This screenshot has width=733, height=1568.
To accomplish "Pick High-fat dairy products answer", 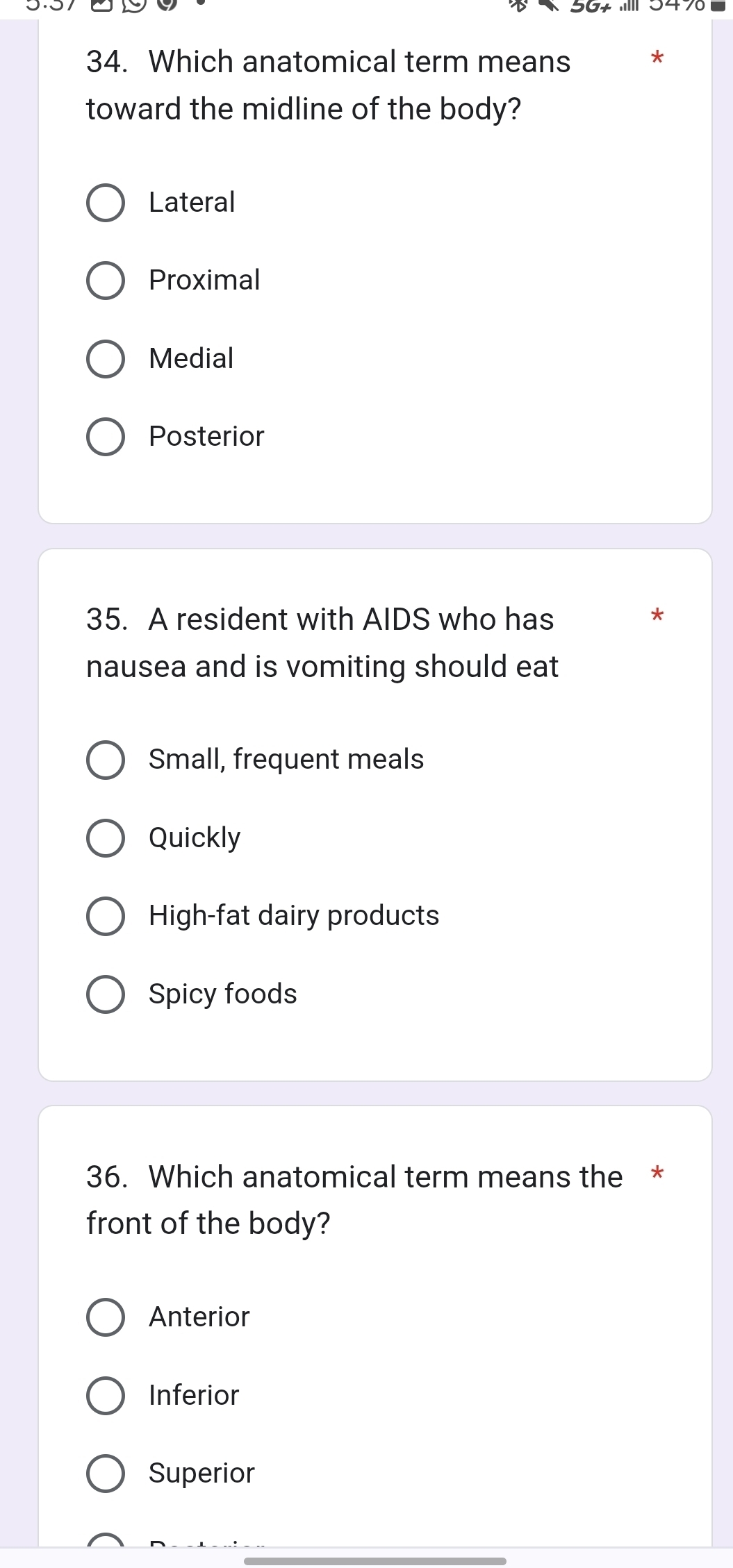I will pyautogui.click(x=106, y=916).
